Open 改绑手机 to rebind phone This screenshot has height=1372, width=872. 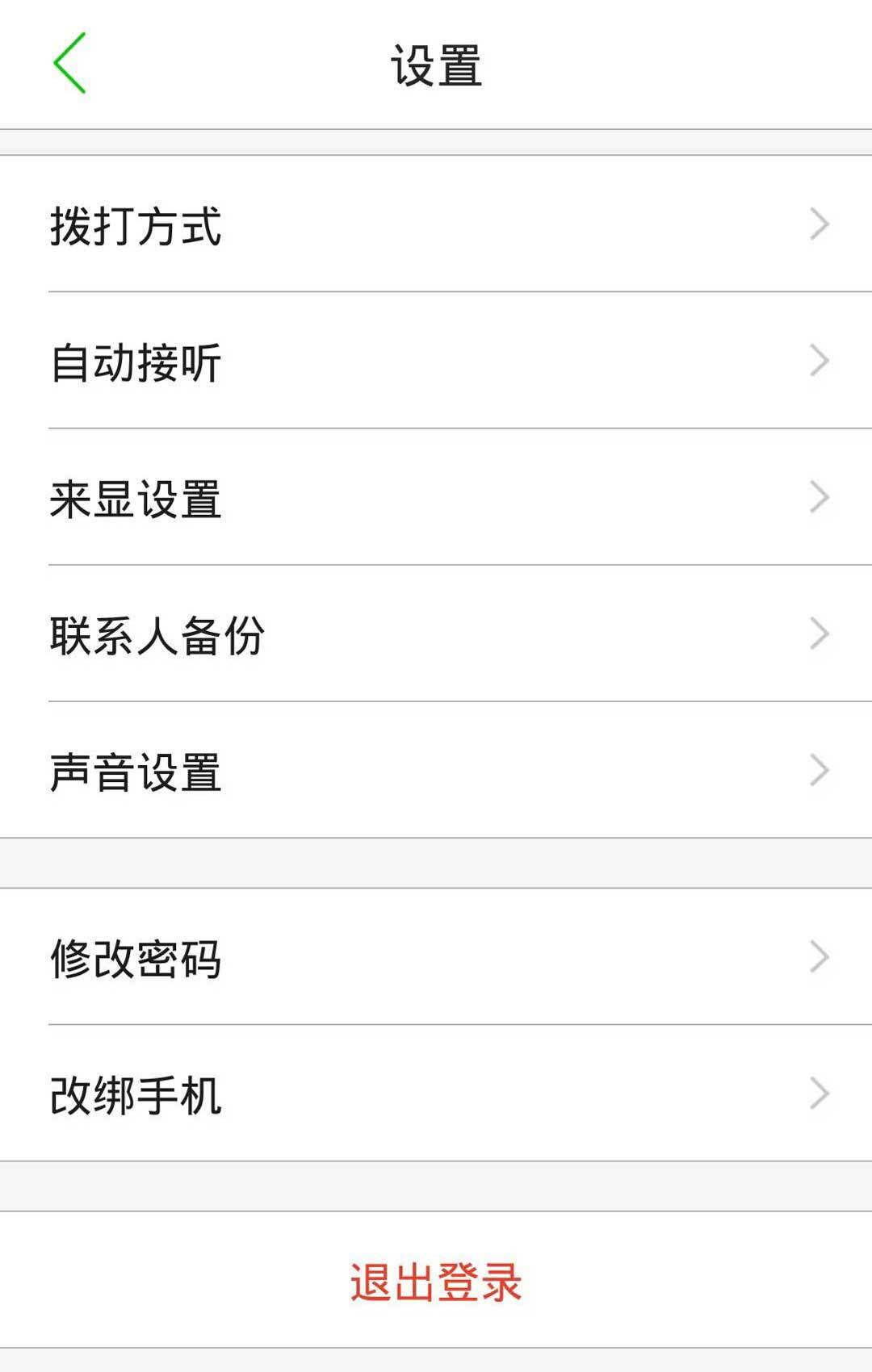(436, 1094)
